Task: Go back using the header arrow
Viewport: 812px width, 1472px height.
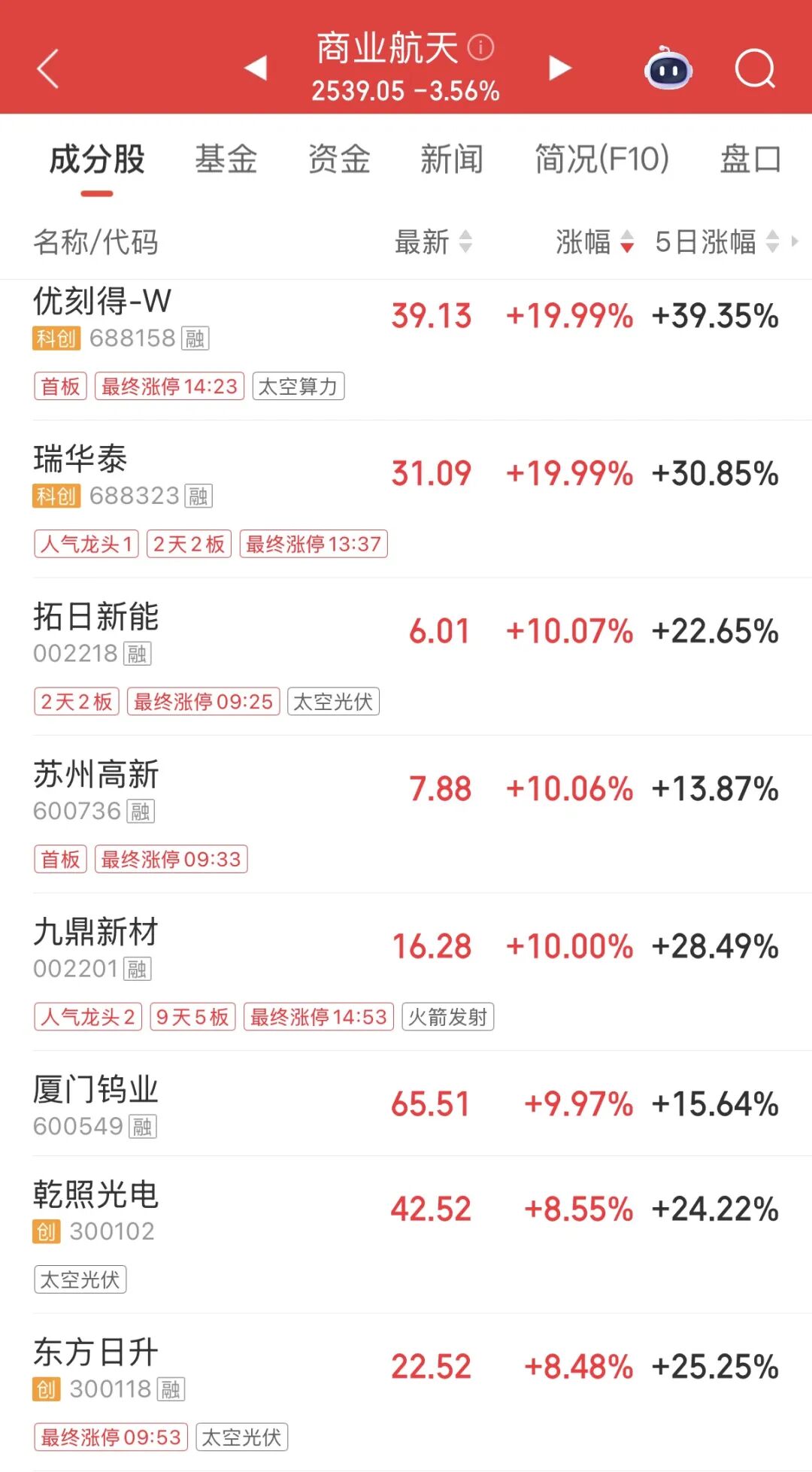Action: [x=48, y=69]
